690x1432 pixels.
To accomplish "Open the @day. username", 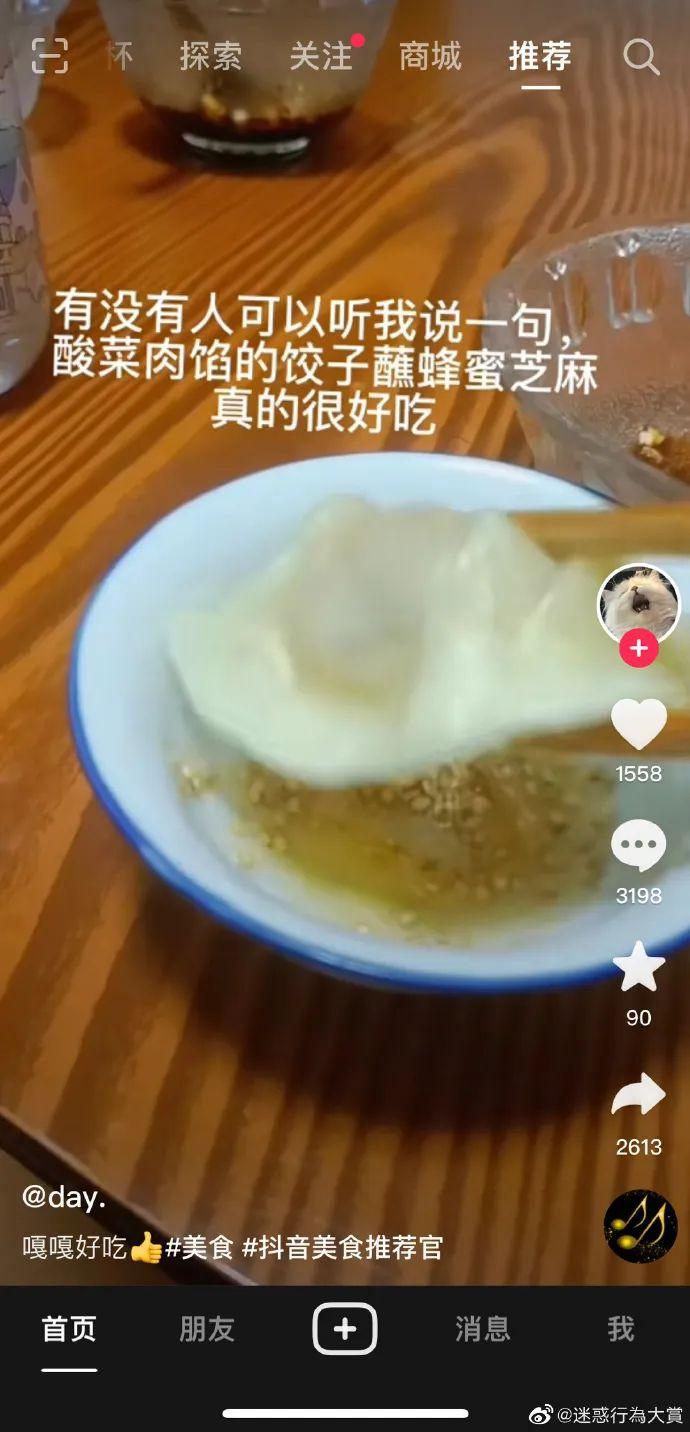I will tap(64, 1197).
